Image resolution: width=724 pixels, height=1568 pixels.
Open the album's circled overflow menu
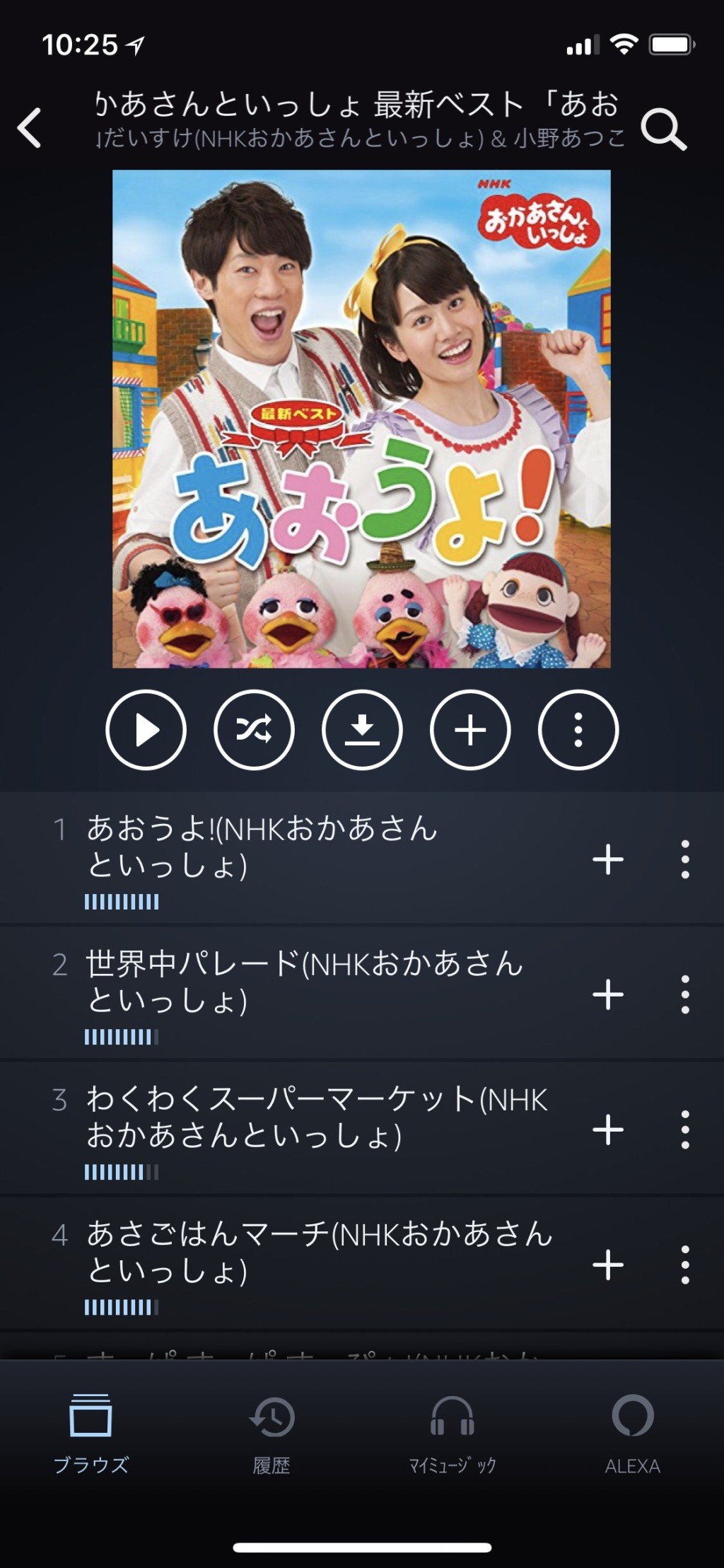pyautogui.click(x=578, y=729)
